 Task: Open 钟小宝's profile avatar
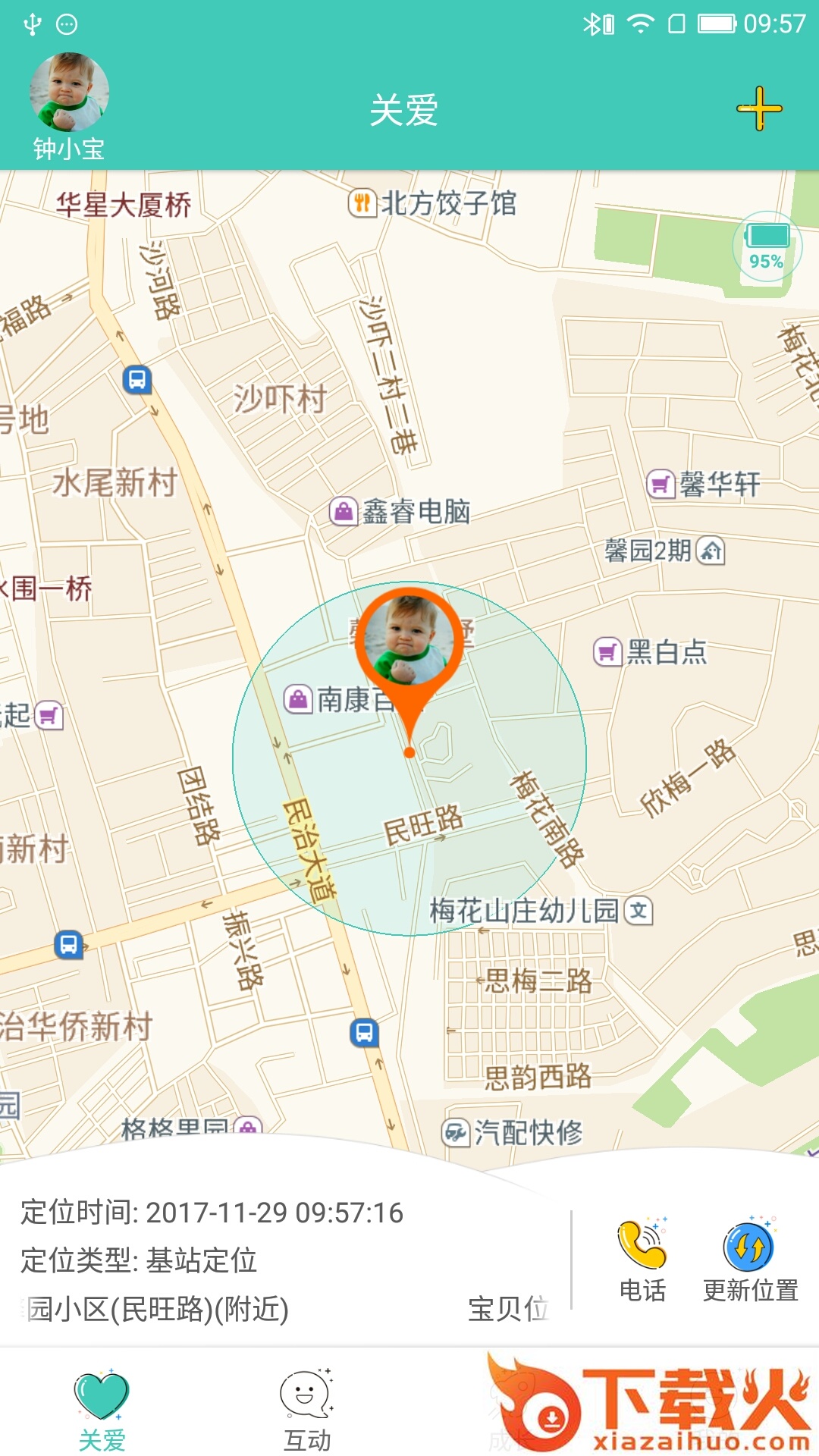click(x=69, y=93)
